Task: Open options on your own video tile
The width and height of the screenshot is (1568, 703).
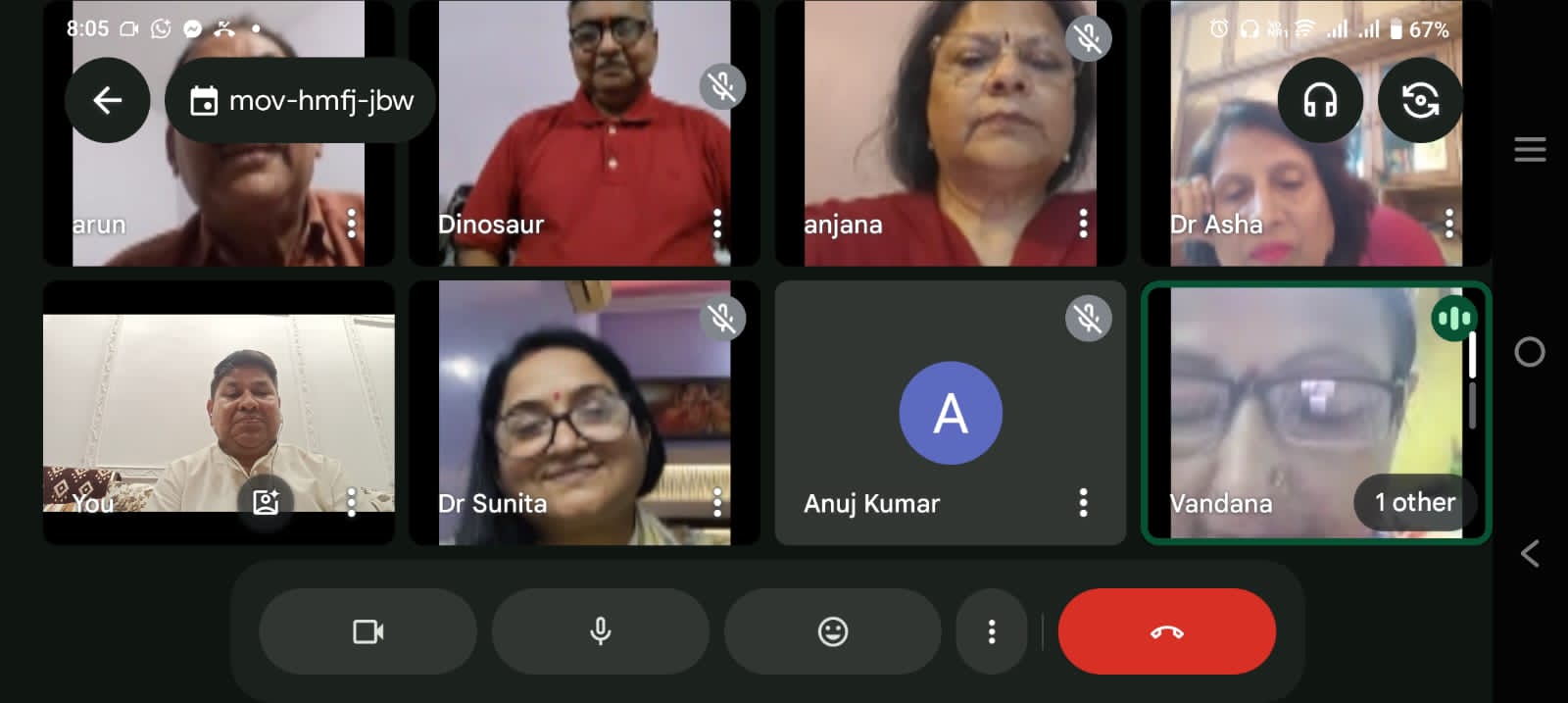Action: coord(352,503)
